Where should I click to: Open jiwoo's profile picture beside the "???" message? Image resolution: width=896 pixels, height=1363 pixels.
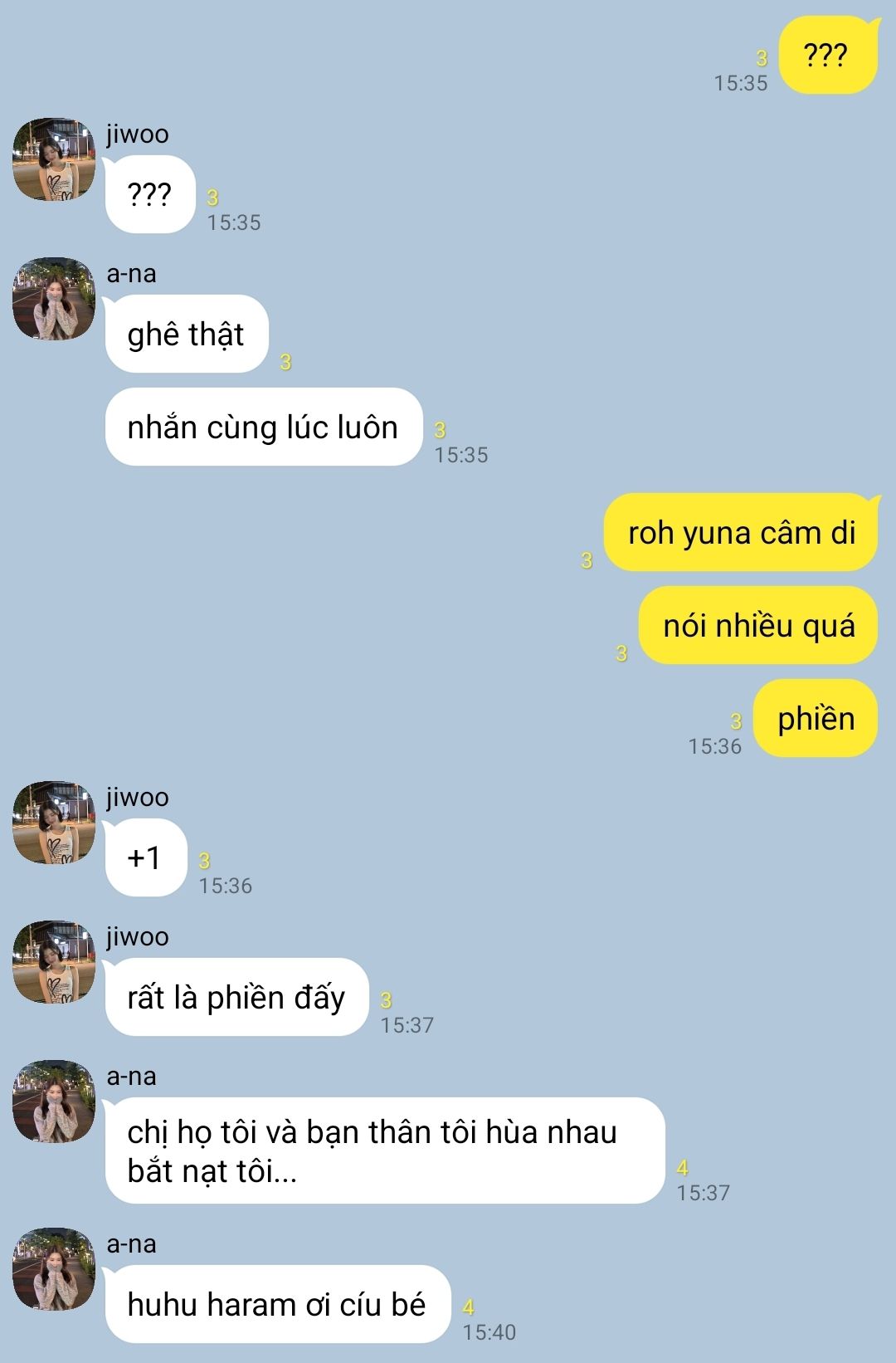pyautogui.click(x=54, y=159)
